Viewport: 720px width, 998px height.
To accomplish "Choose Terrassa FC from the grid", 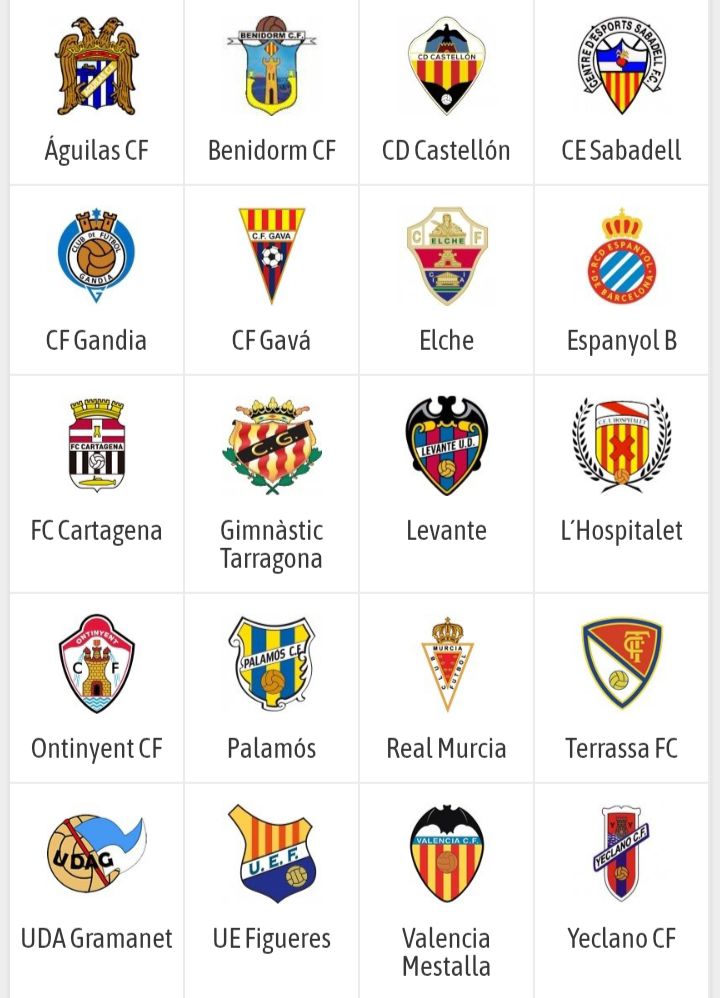I will (x=621, y=690).
